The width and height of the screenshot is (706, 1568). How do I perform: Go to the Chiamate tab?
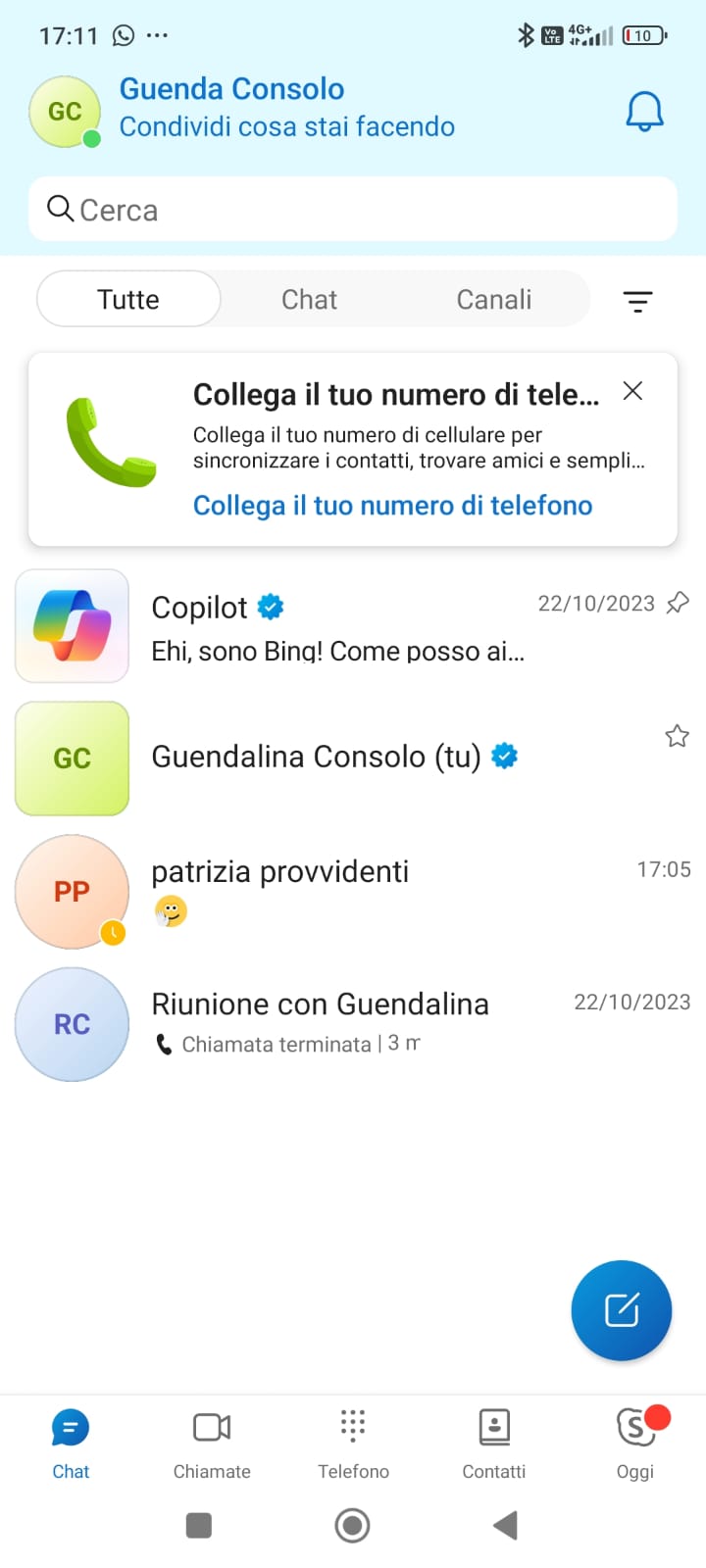[212, 1444]
